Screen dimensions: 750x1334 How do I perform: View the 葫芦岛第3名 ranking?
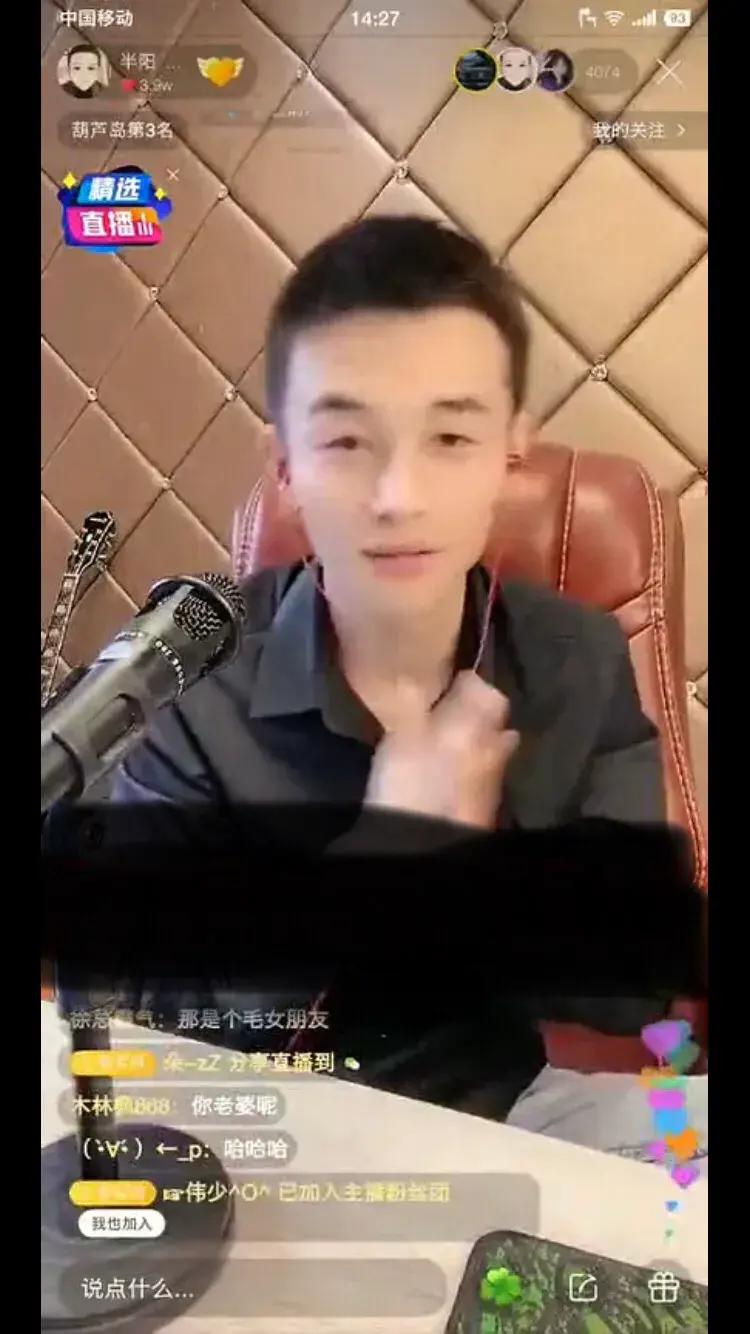(123, 130)
